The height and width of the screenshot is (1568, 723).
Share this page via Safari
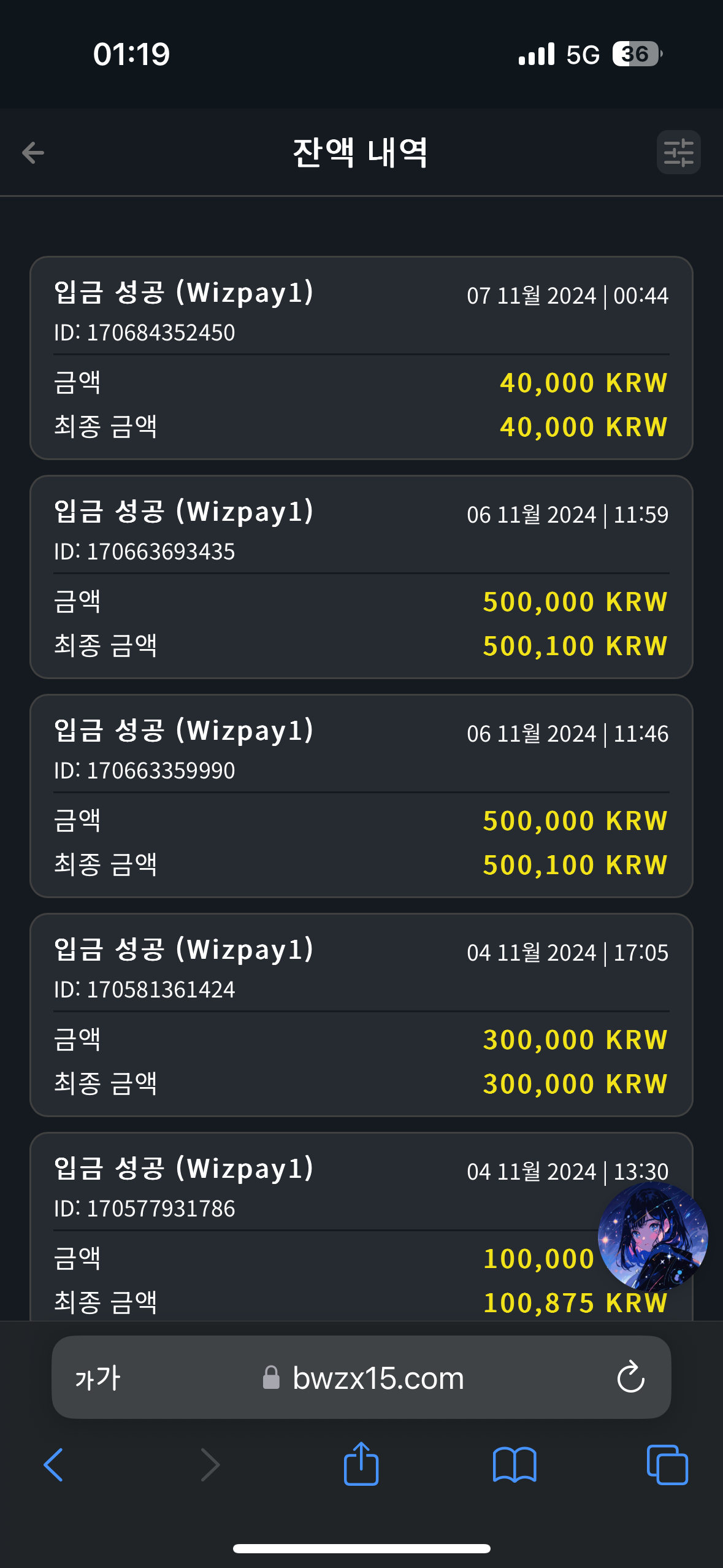pyautogui.click(x=361, y=1464)
